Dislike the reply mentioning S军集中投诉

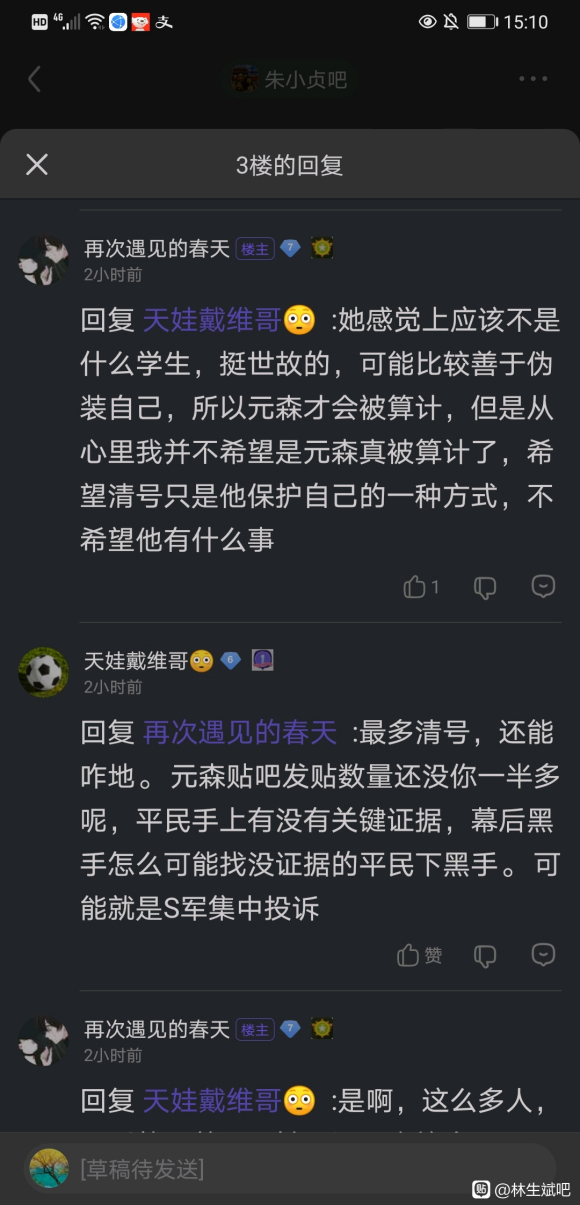click(x=485, y=956)
